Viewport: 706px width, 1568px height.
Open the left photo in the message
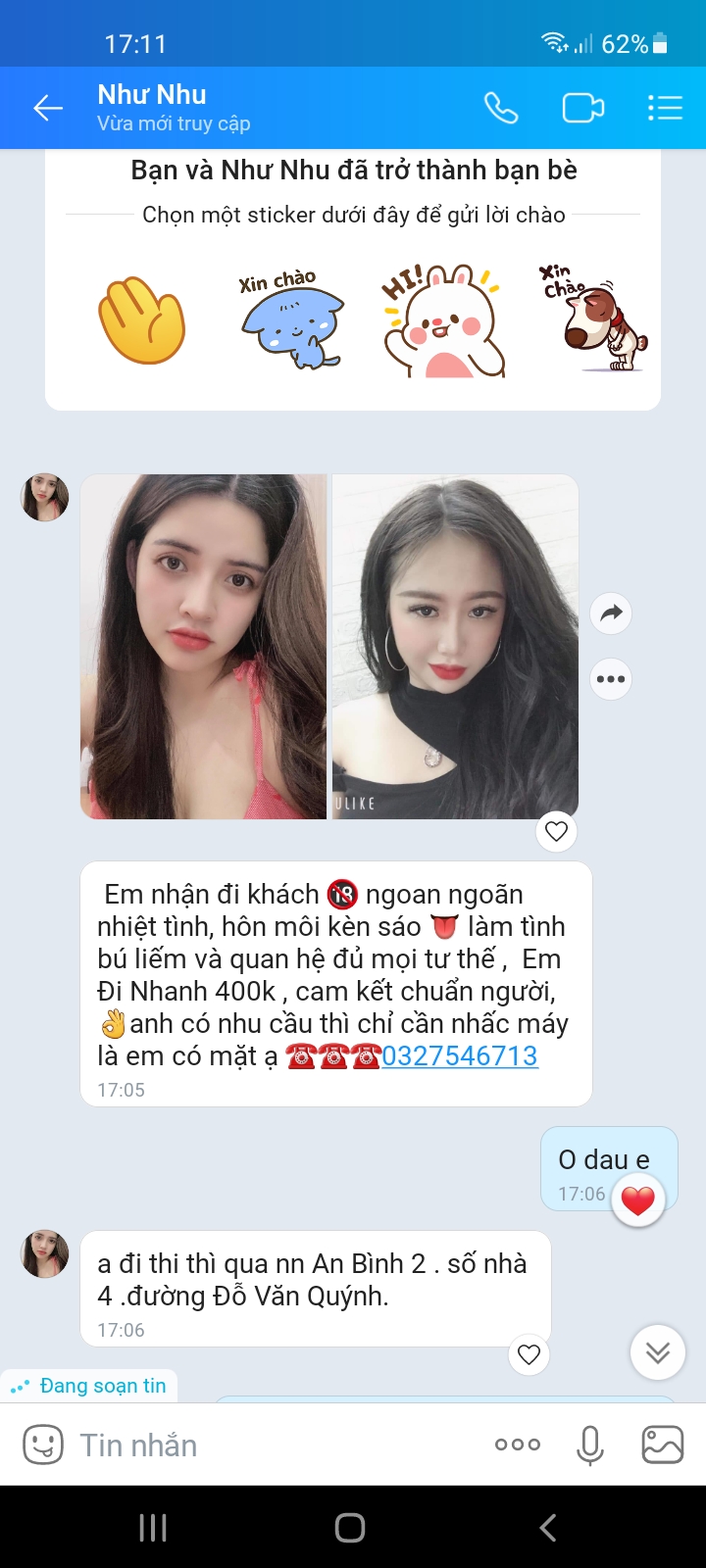[203, 647]
